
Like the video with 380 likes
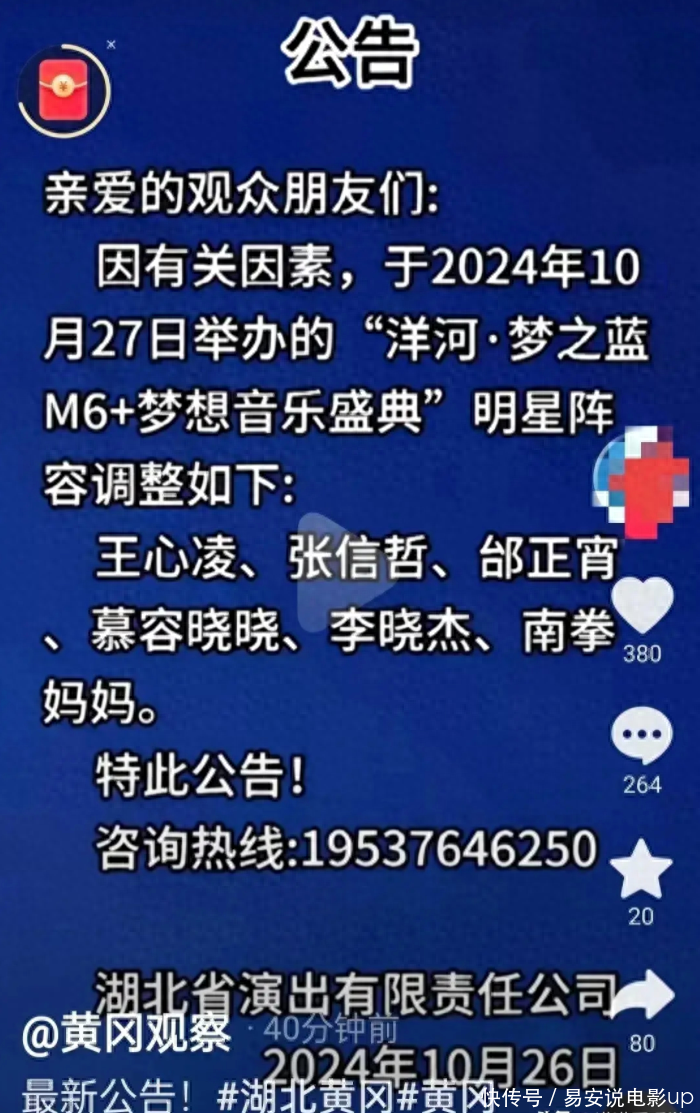coord(642,605)
